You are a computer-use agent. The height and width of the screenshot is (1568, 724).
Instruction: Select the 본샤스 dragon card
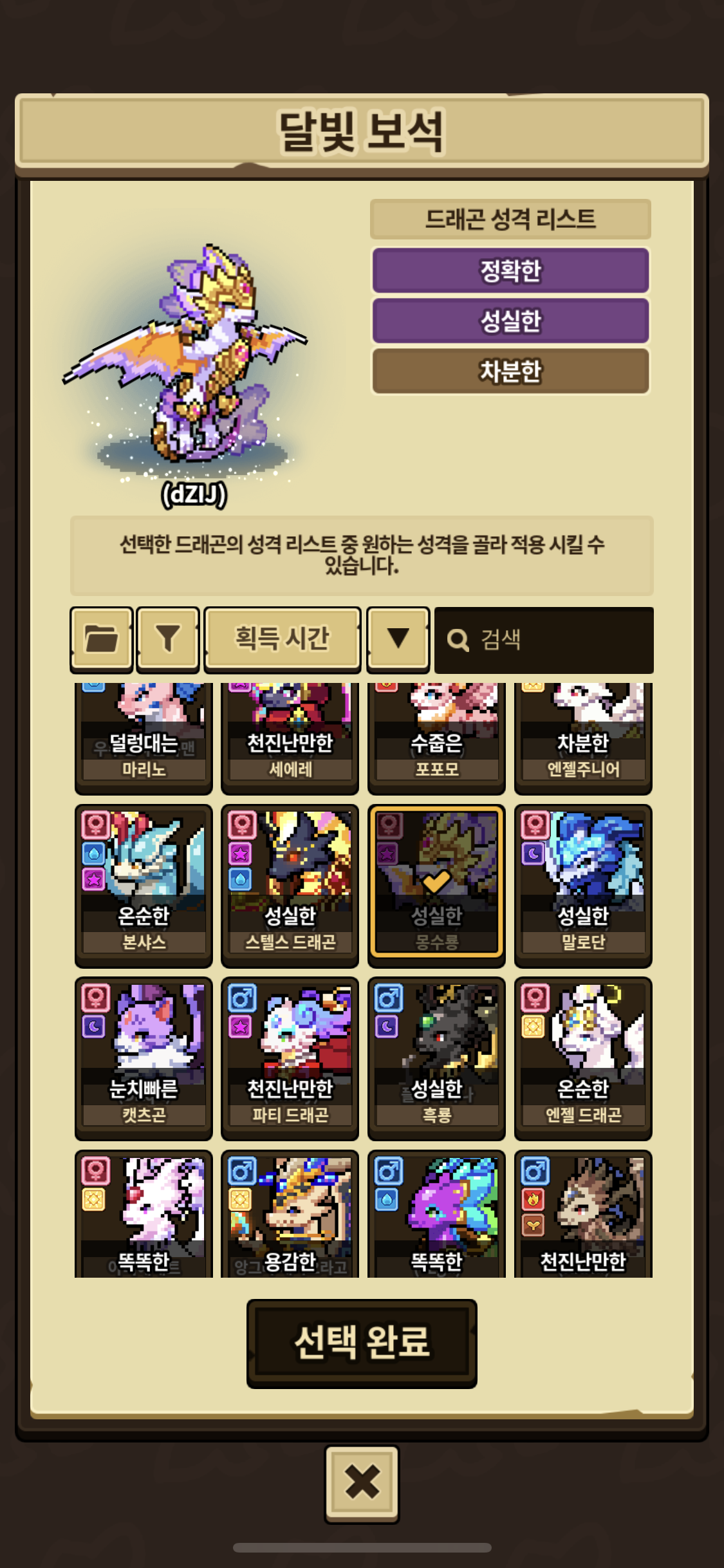tap(144, 885)
